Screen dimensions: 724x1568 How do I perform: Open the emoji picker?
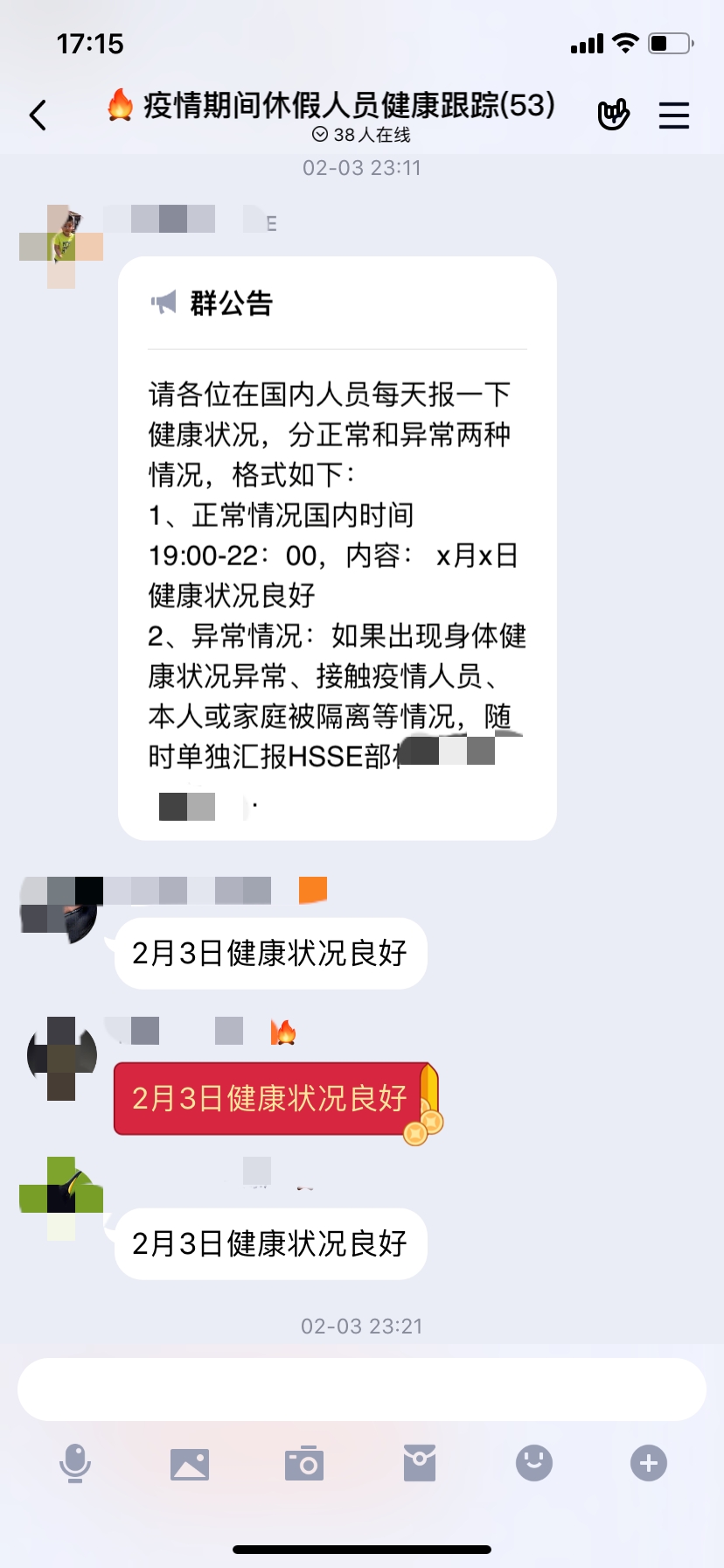[x=534, y=1463]
